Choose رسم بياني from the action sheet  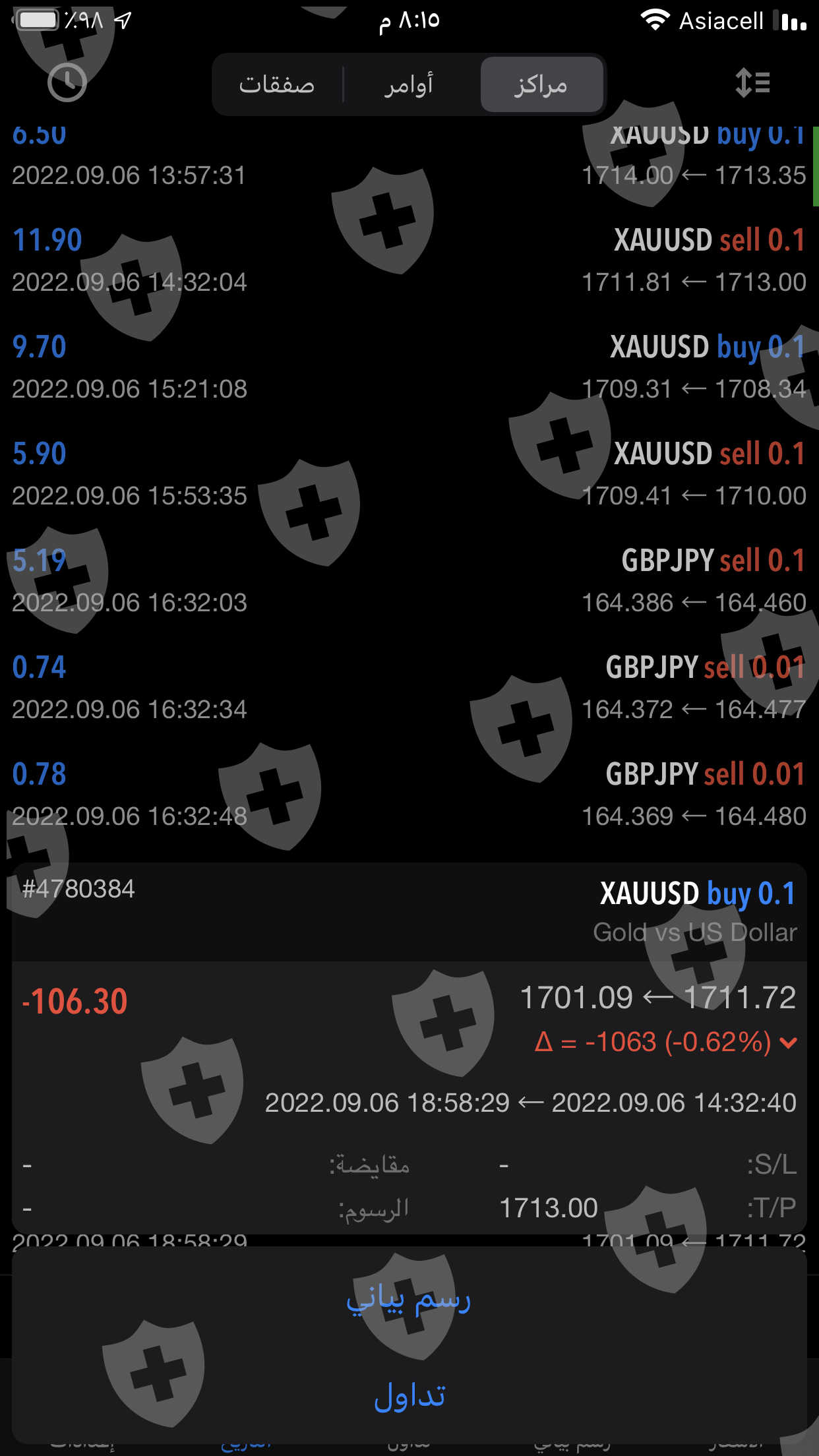point(409,1300)
